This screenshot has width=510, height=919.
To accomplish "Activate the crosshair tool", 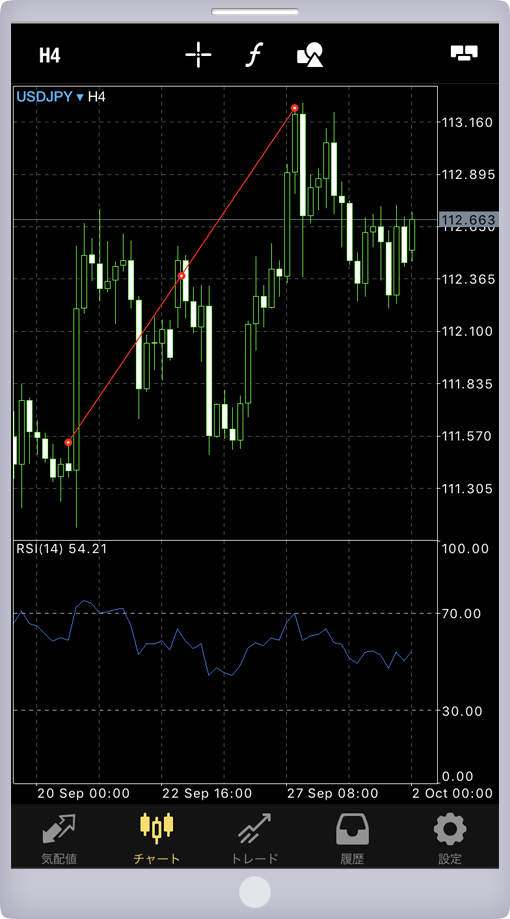I will 198,55.
